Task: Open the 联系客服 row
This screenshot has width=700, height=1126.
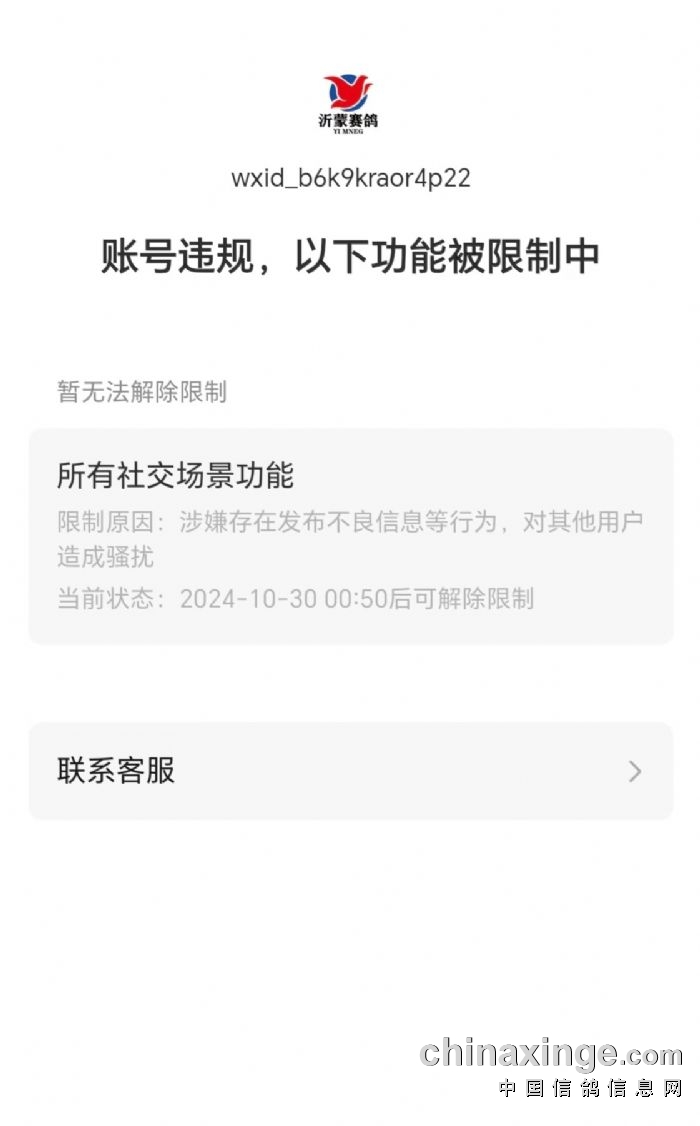Action: pyautogui.click(x=350, y=771)
